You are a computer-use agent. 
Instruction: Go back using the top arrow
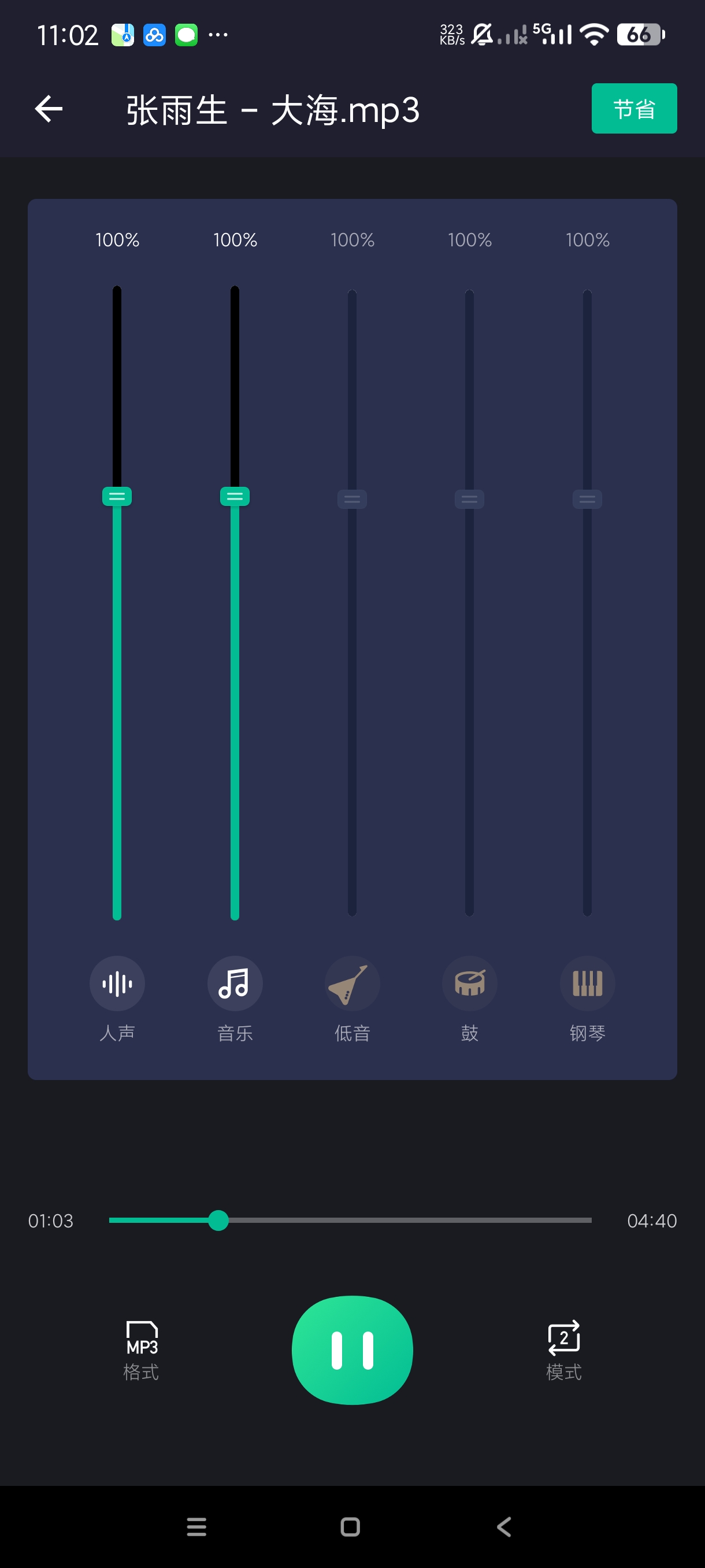click(49, 110)
